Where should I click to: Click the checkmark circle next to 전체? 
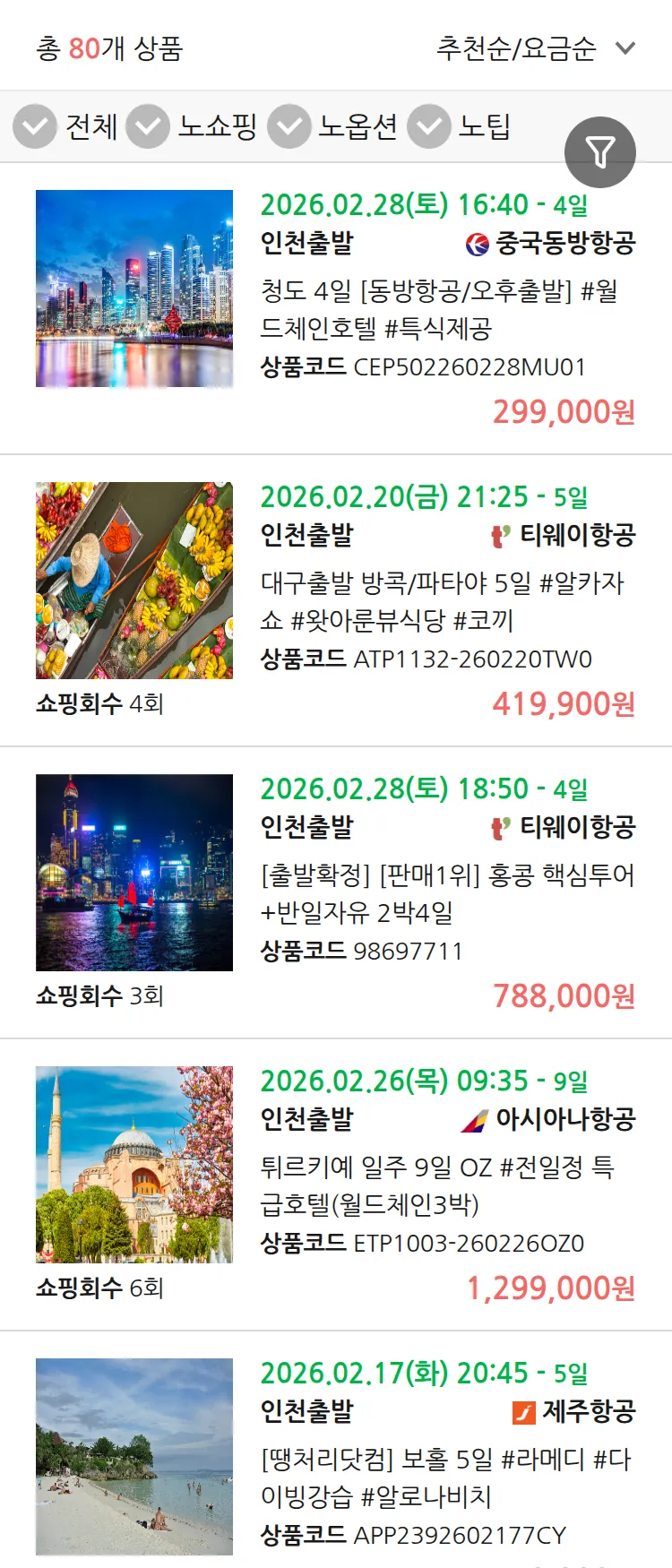tap(33, 126)
